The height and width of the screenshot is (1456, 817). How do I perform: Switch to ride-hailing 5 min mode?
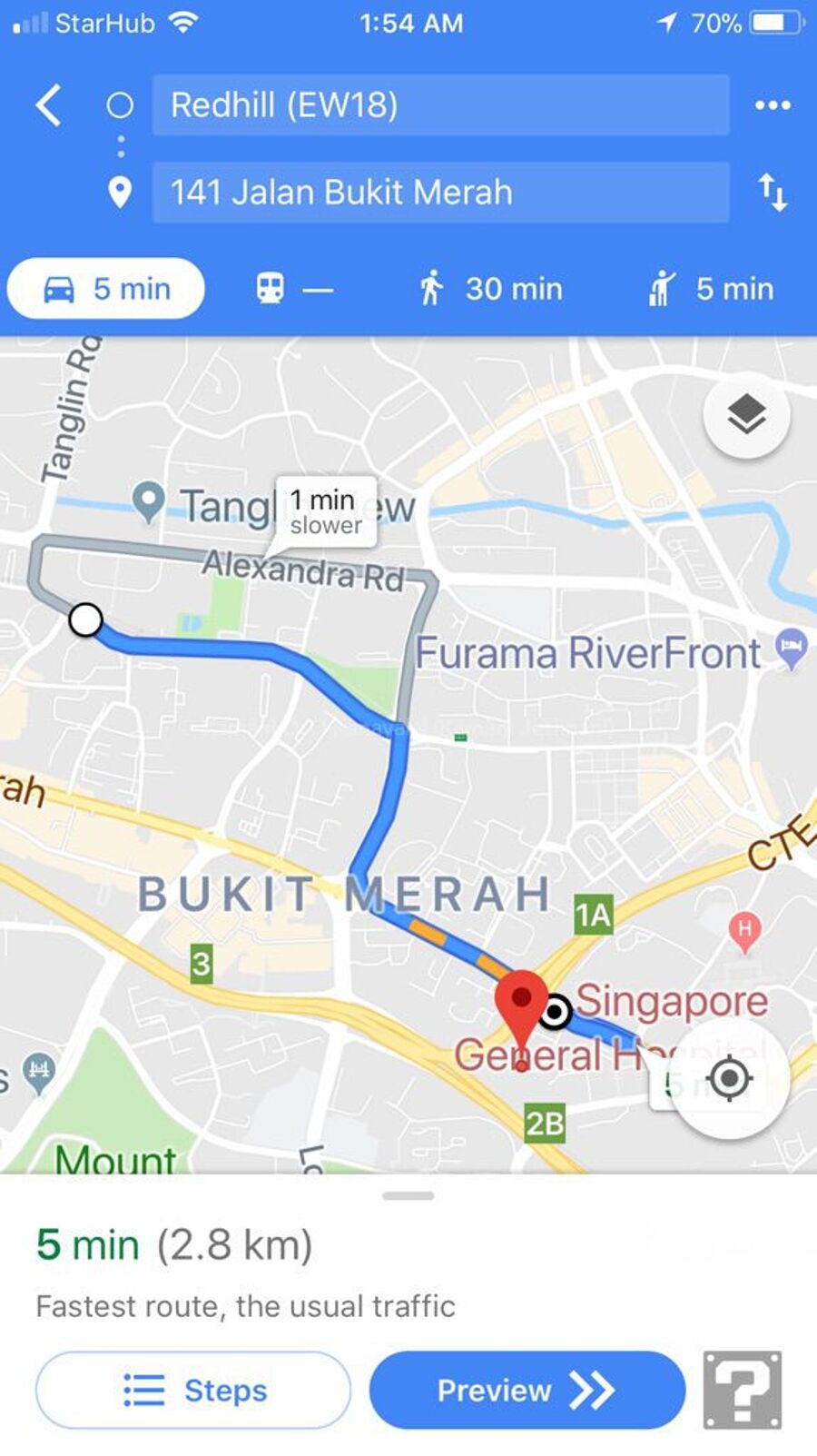pyautogui.click(x=711, y=289)
